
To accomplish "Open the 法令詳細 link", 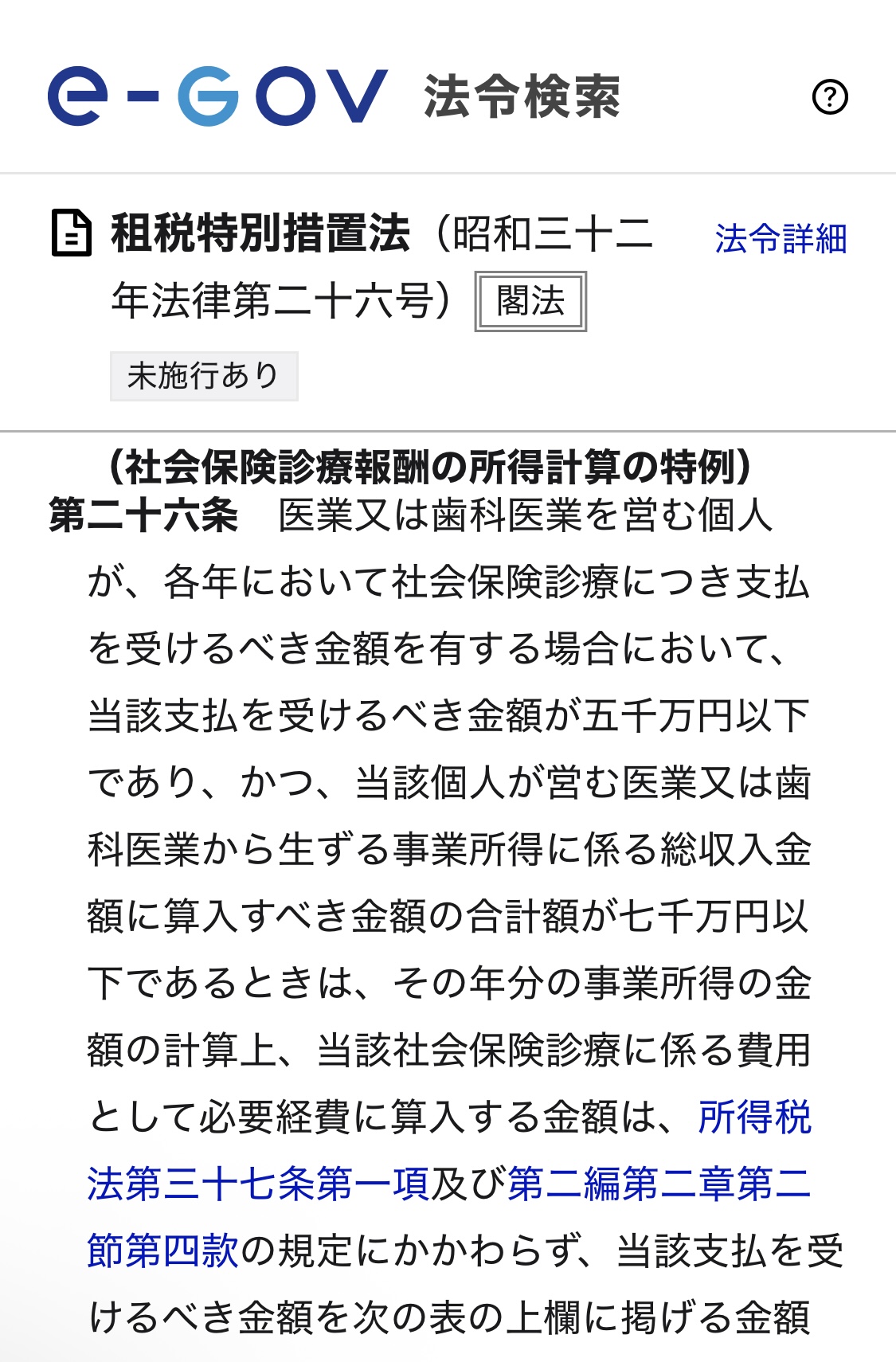I will [x=781, y=239].
